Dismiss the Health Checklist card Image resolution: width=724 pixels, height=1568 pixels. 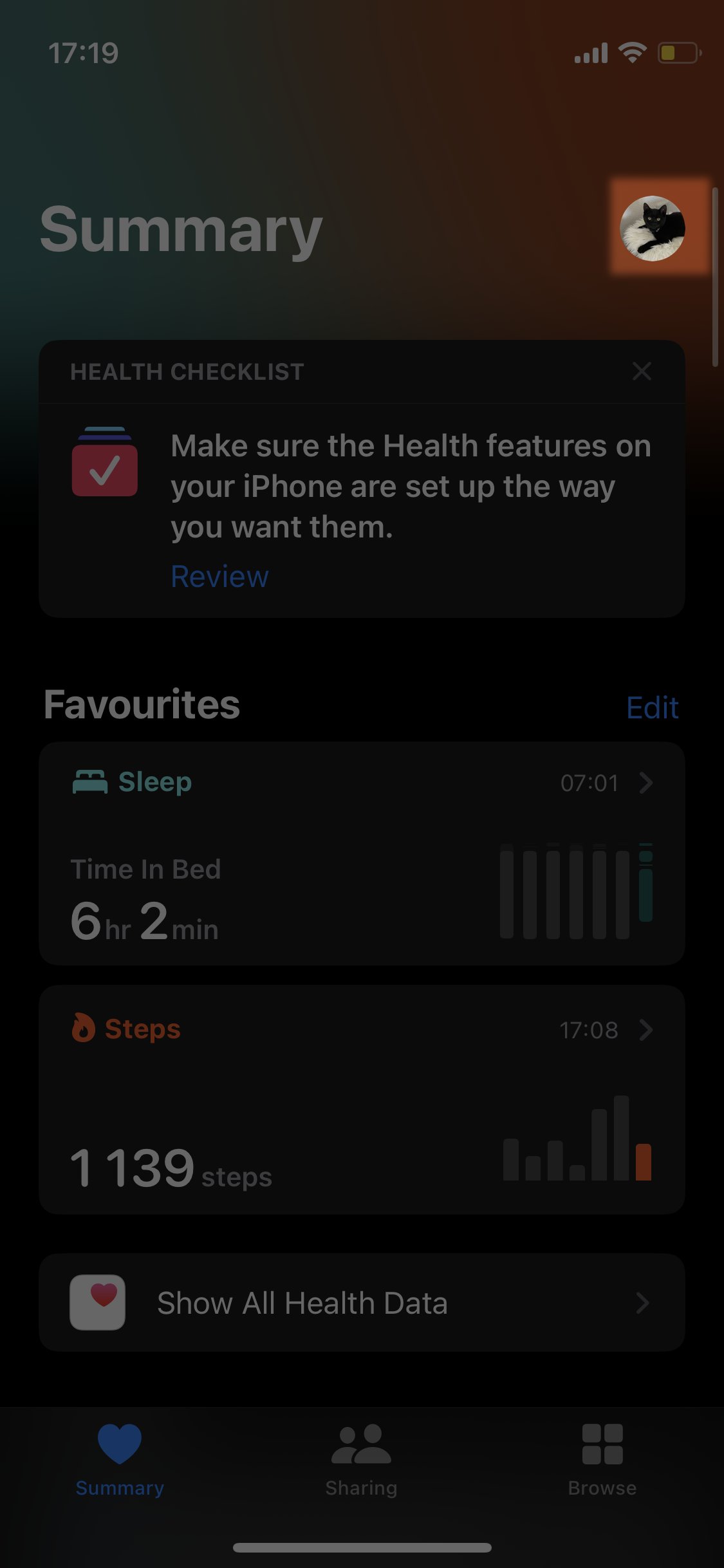(642, 371)
